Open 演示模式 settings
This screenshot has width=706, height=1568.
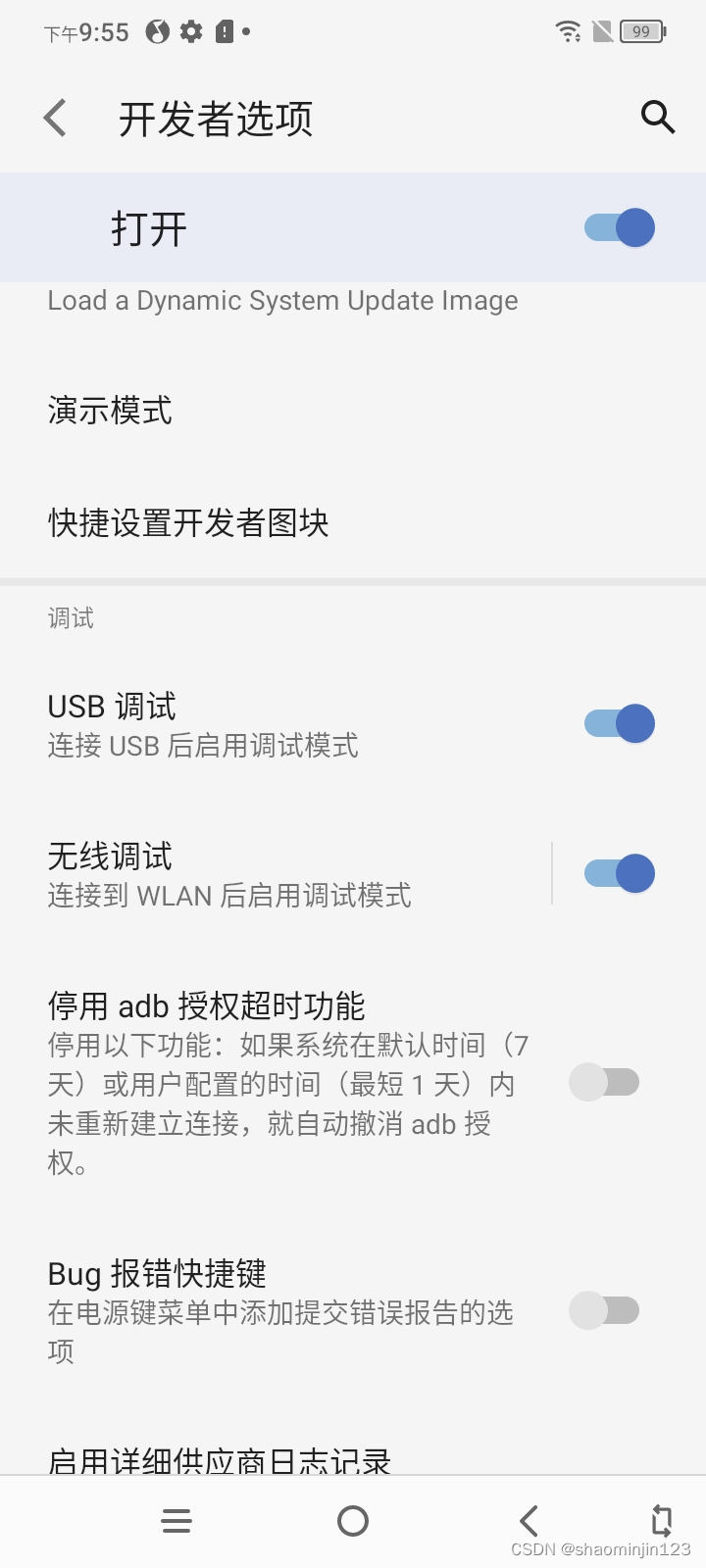(x=353, y=410)
